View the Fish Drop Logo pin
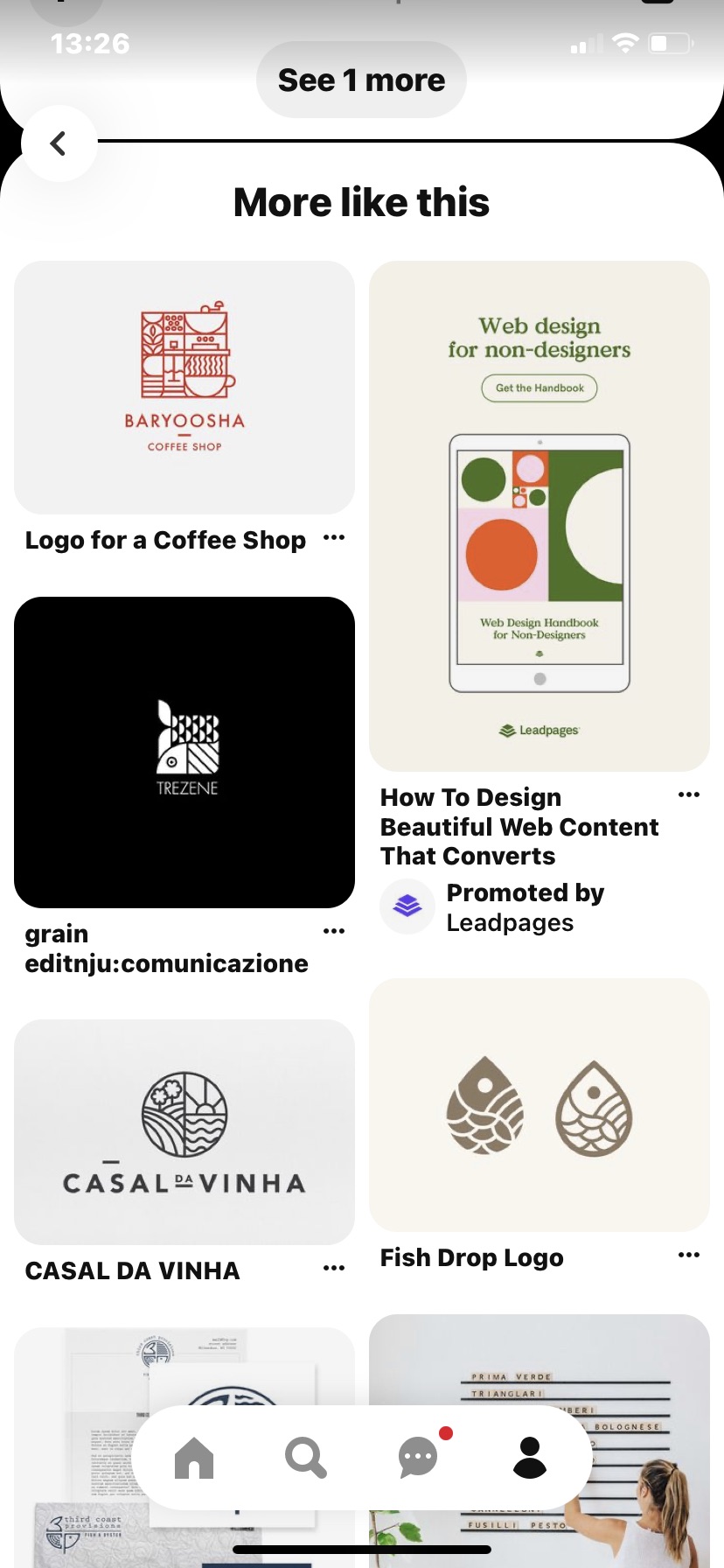724x1568 pixels. click(539, 1104)
